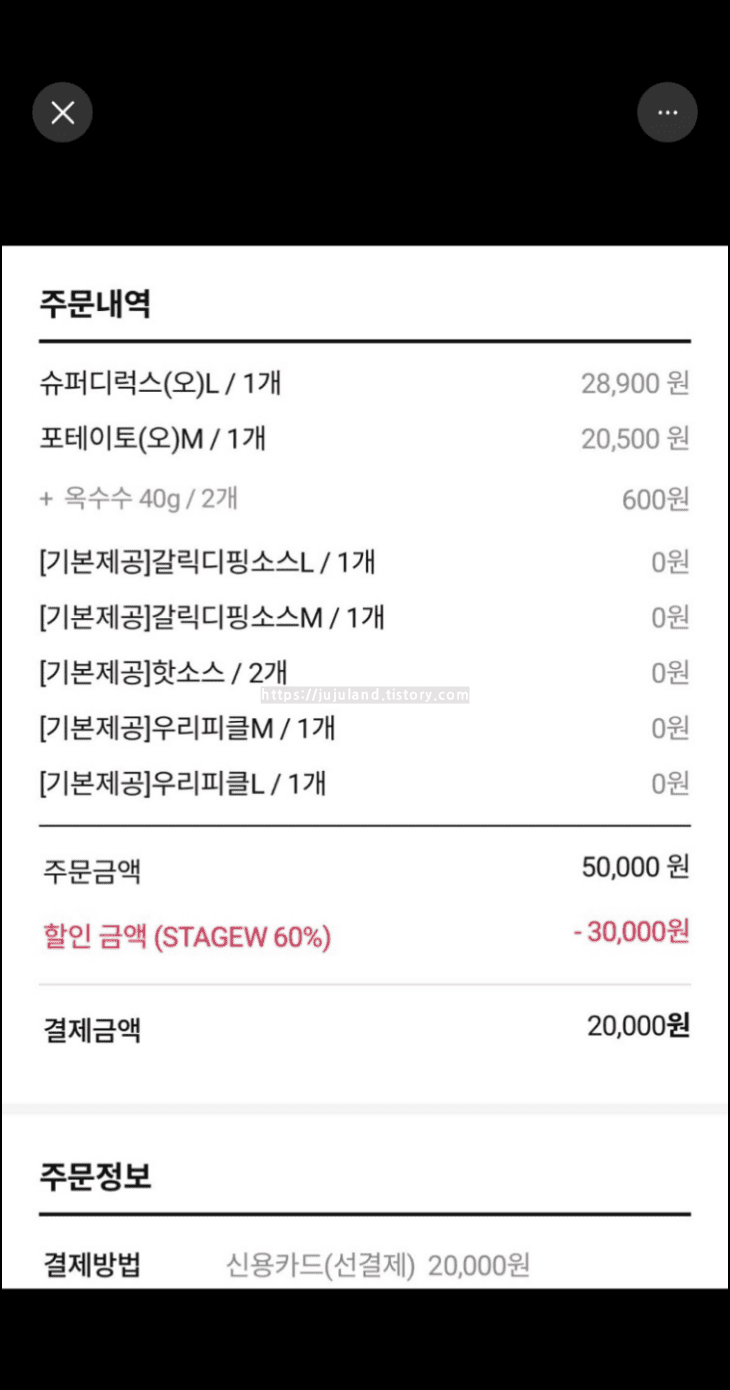
Task: Click the 주문내역 section header
Action: tap(95, 304)
